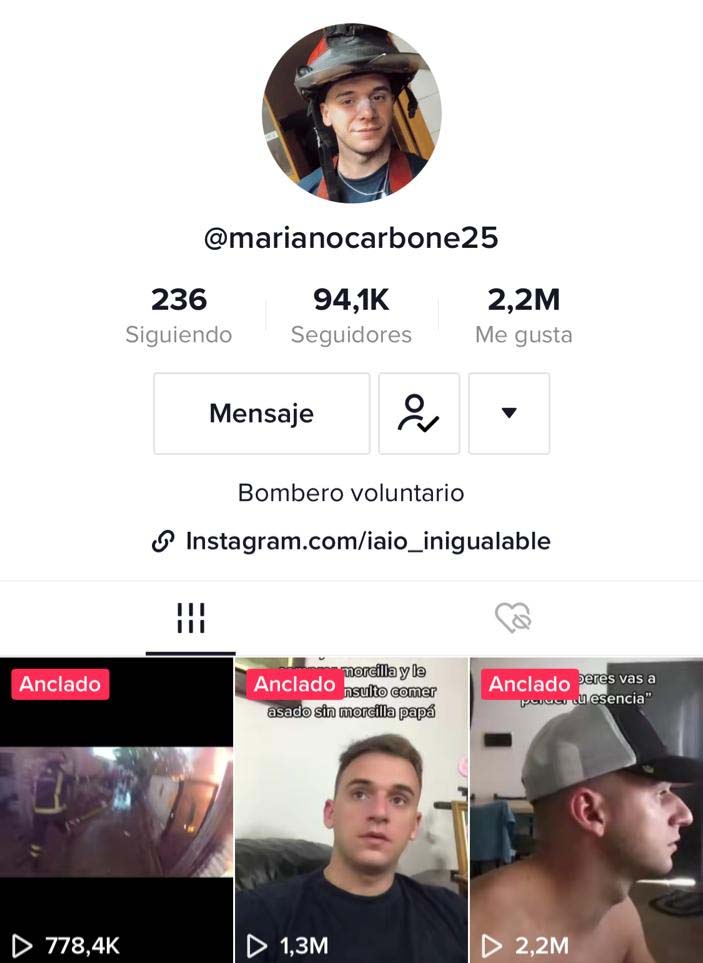View the profile picture of marianocarbone25

[x=351, y=113]
